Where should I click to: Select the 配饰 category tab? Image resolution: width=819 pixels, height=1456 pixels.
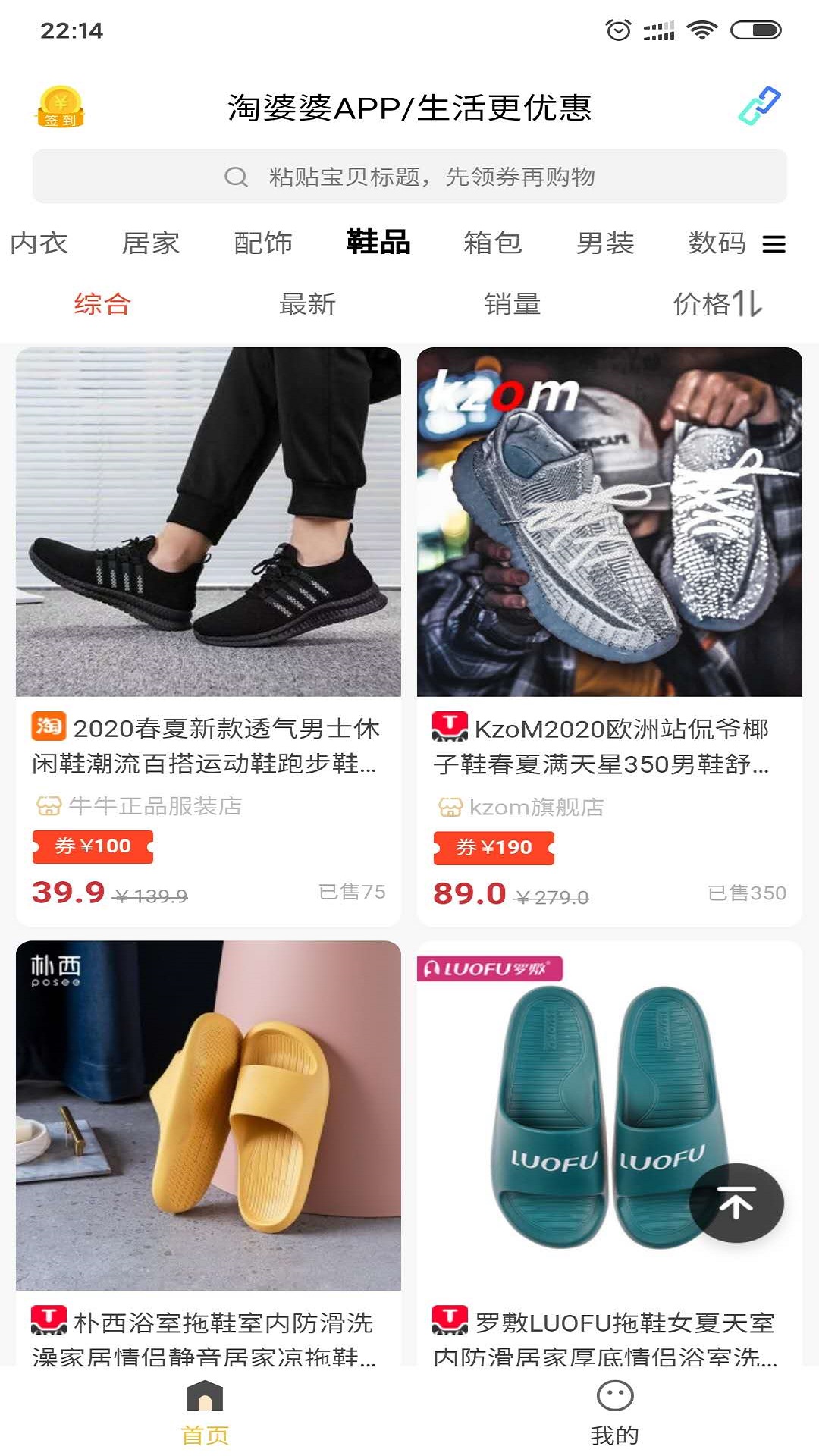point(263,243)
